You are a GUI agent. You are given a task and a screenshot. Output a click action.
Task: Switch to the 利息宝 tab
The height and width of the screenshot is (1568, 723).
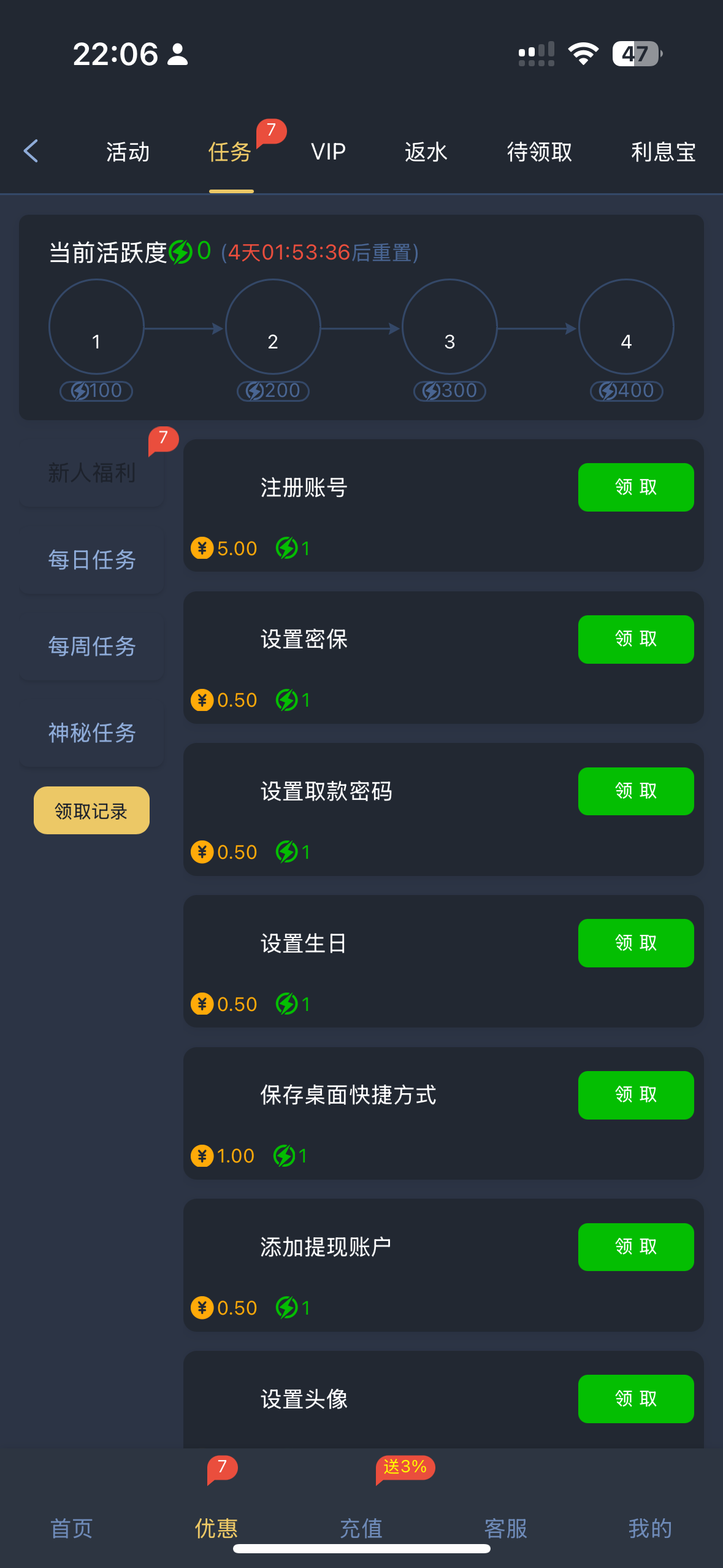point(664,152)
